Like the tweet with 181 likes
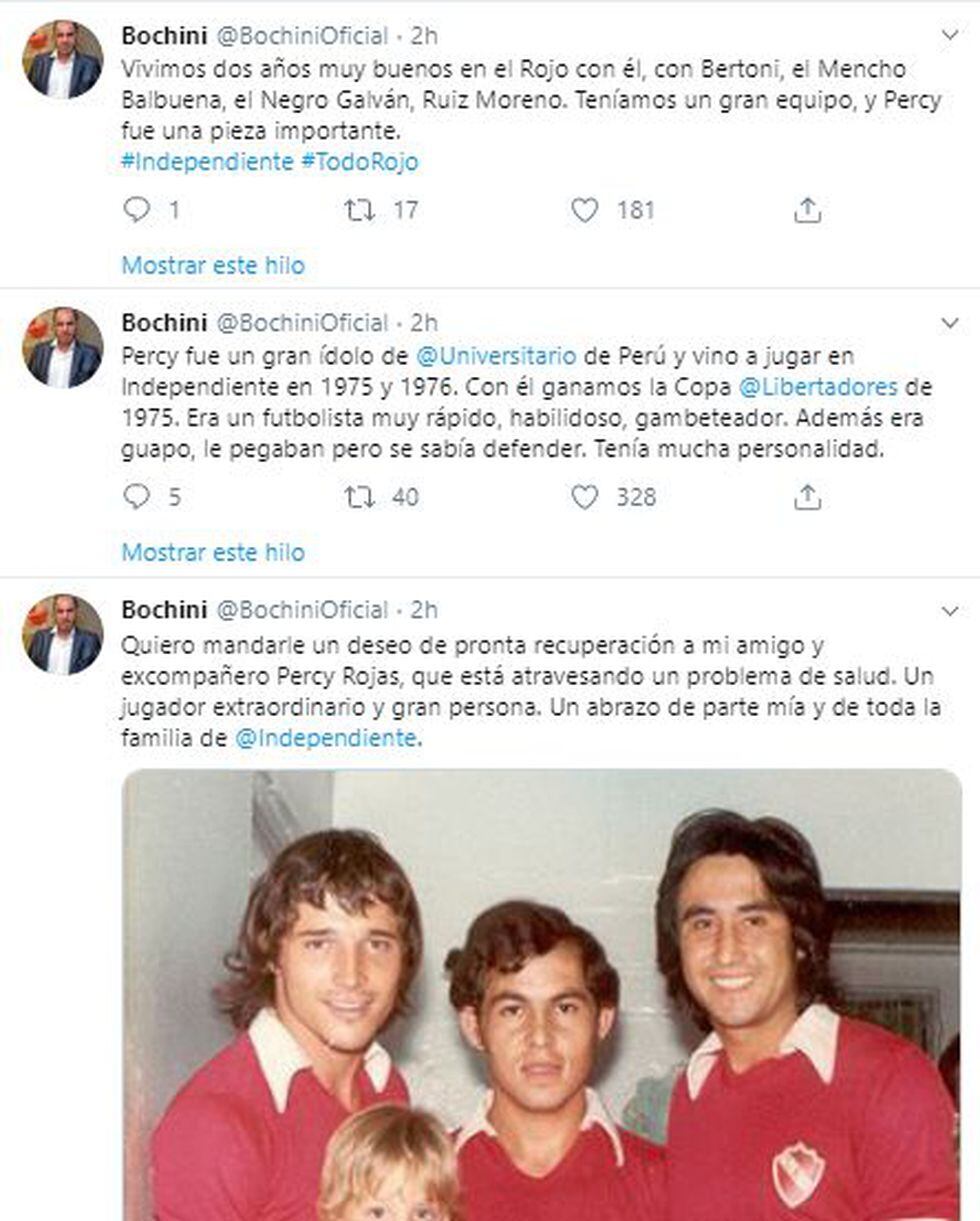The height and width of the screenshot is (1221, 980). (584, 210)
